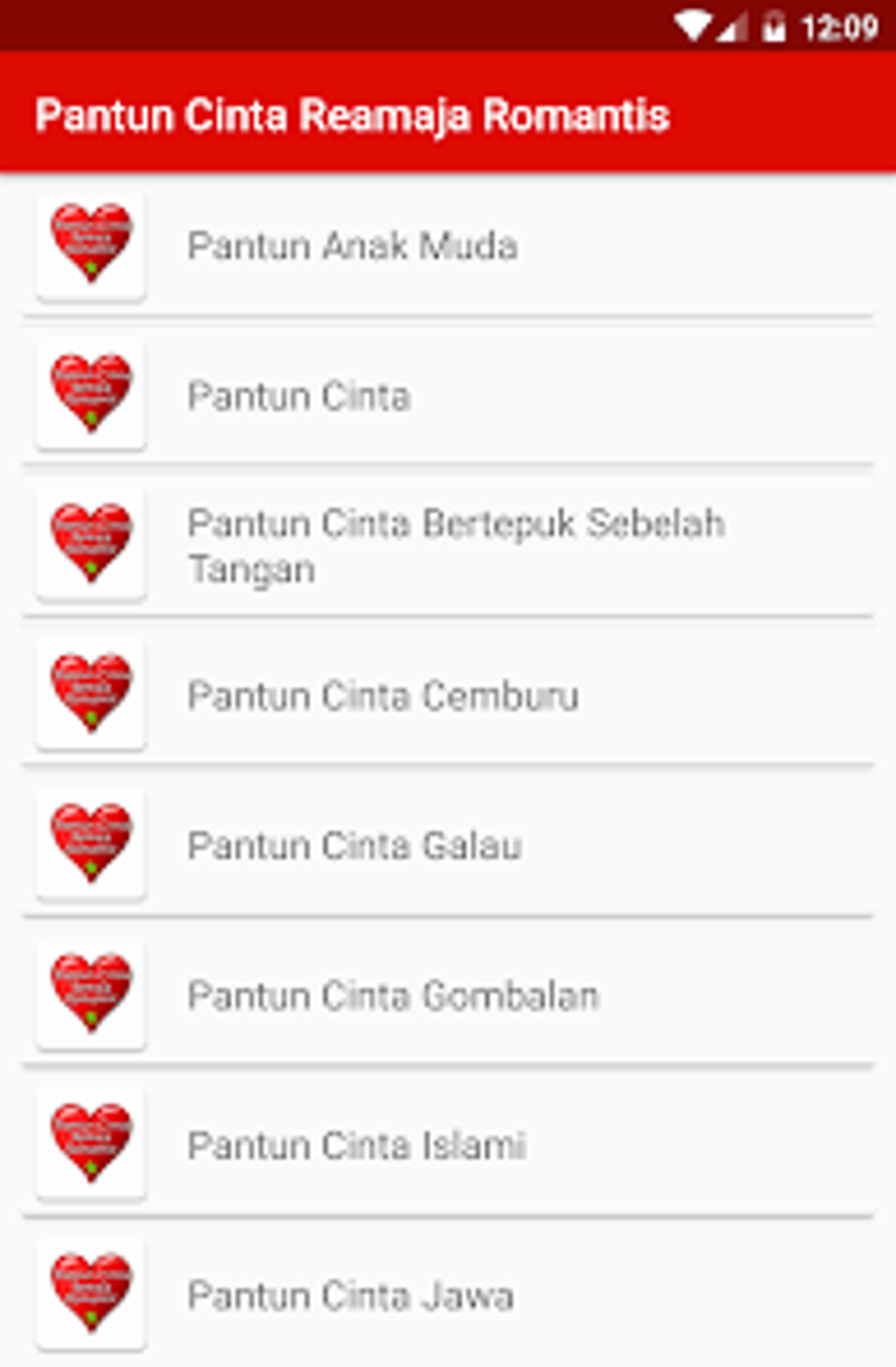Open Pantun Cinta Islami
This screenshot has height=1367, width=896.
point(357,1146)
